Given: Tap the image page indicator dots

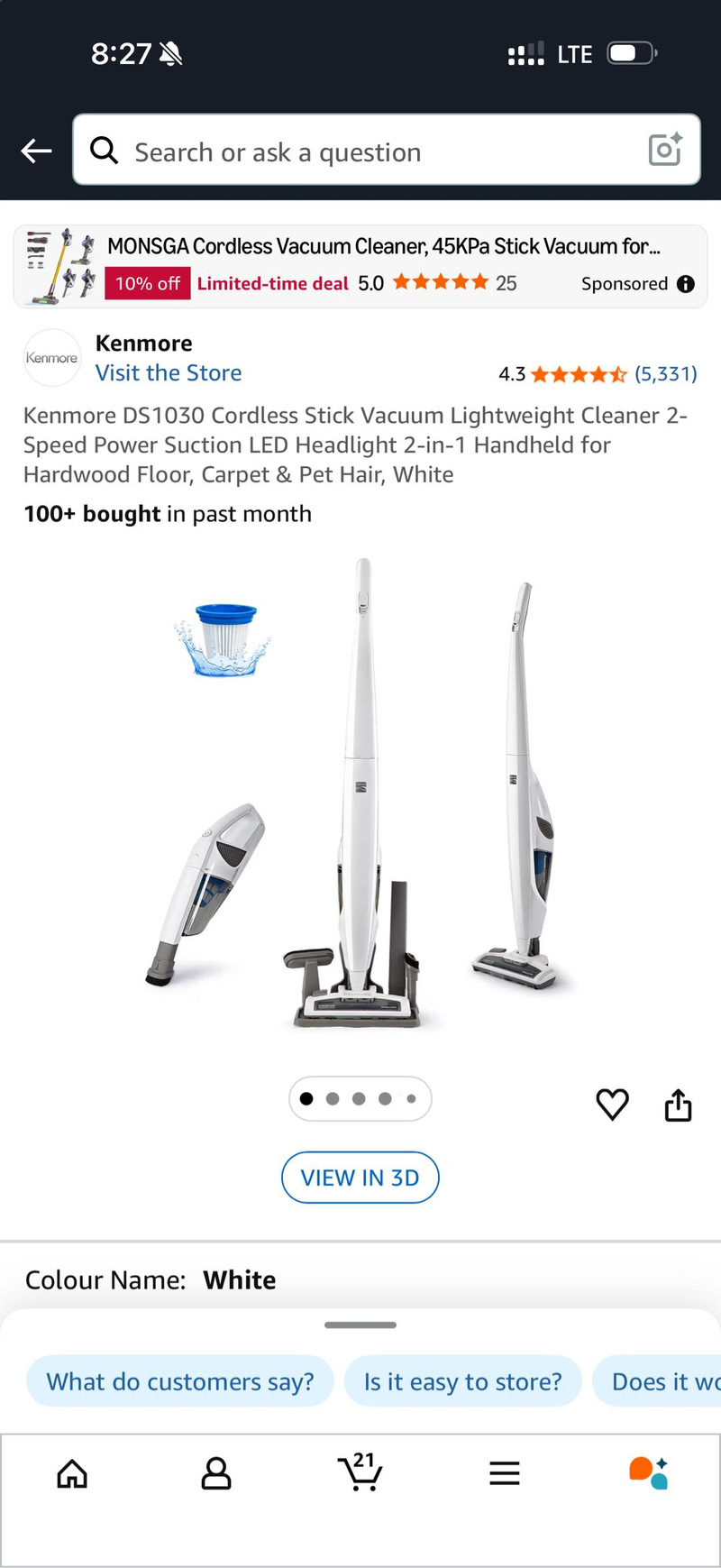Looking at the screenshot, I should tap(360, 1098).
